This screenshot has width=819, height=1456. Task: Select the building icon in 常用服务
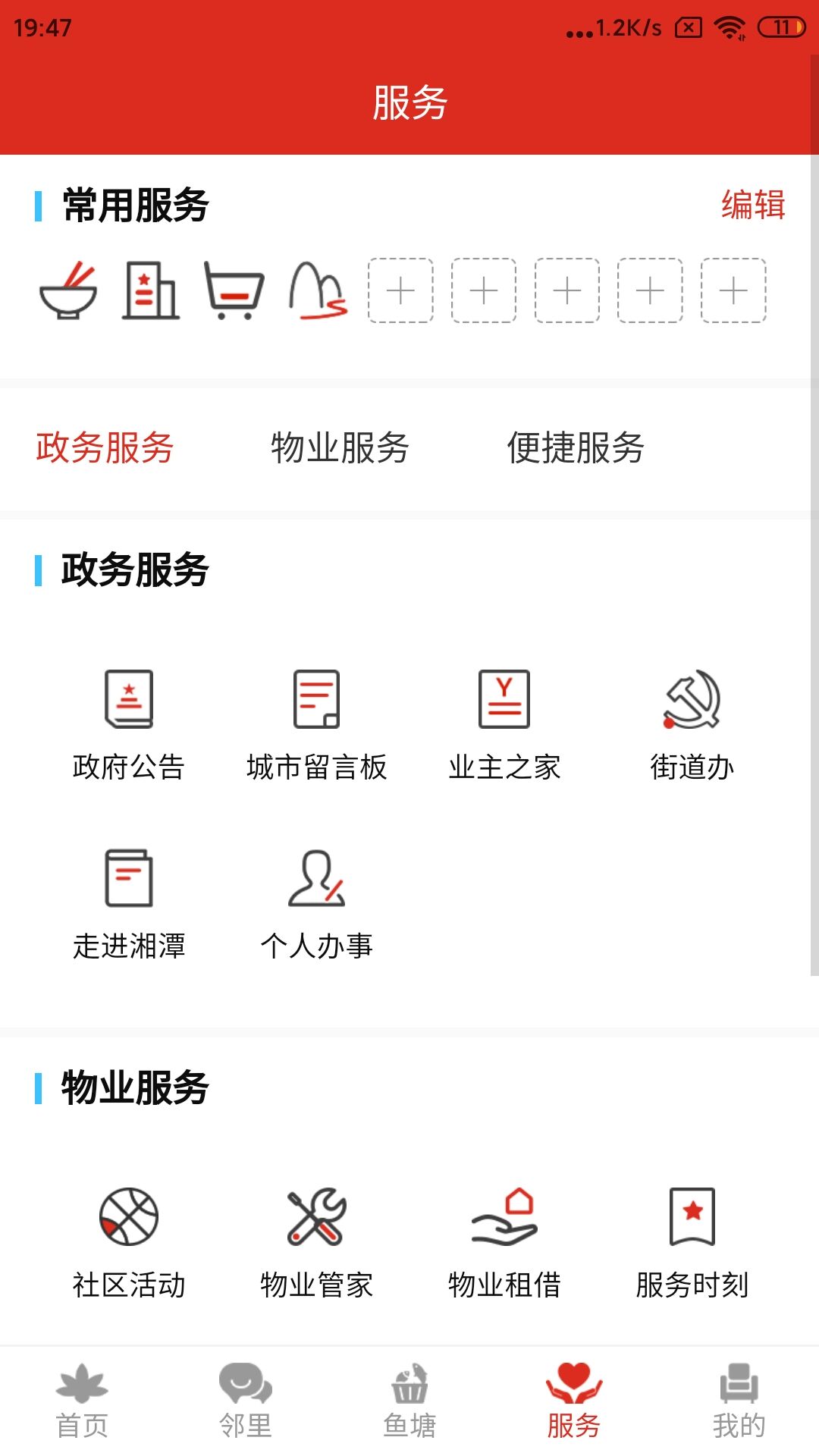[x=150, y=290]
